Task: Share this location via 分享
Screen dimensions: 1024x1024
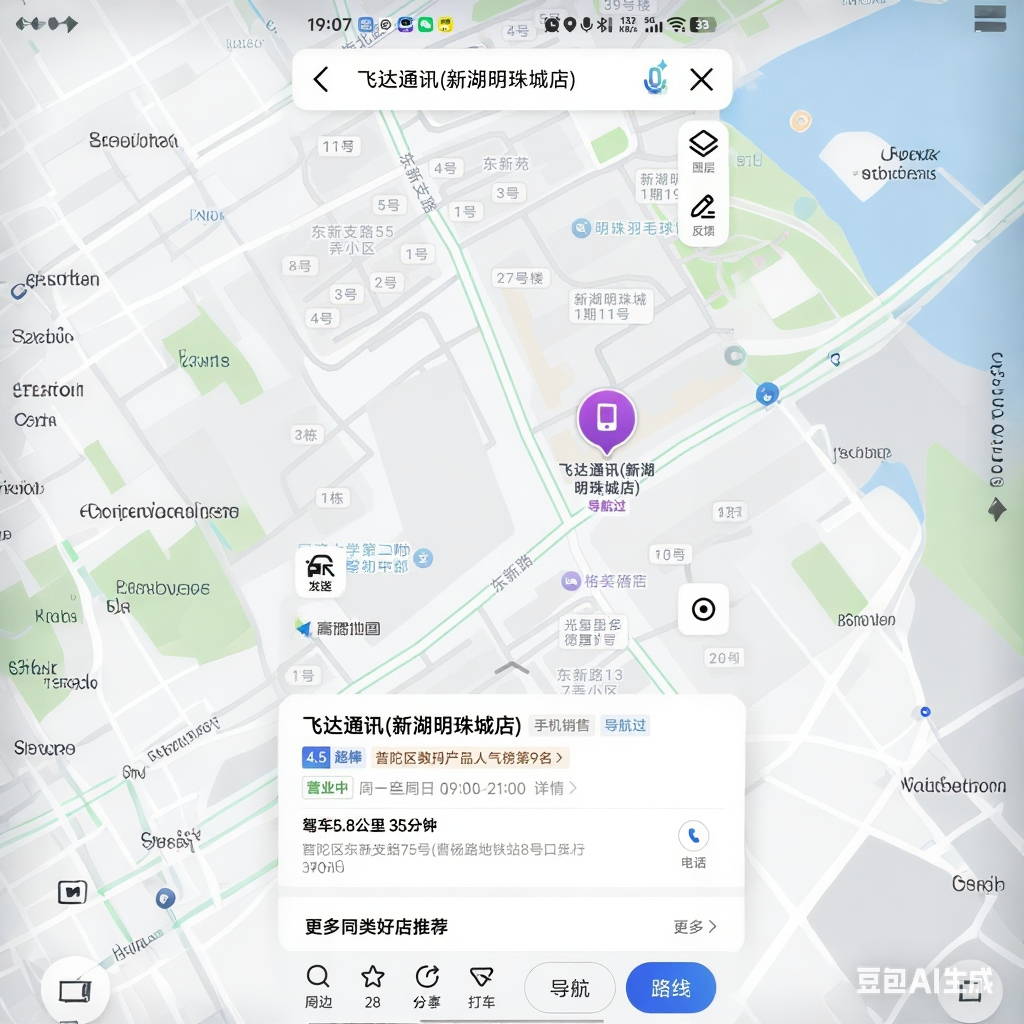Action: click(x=426, y=987)
